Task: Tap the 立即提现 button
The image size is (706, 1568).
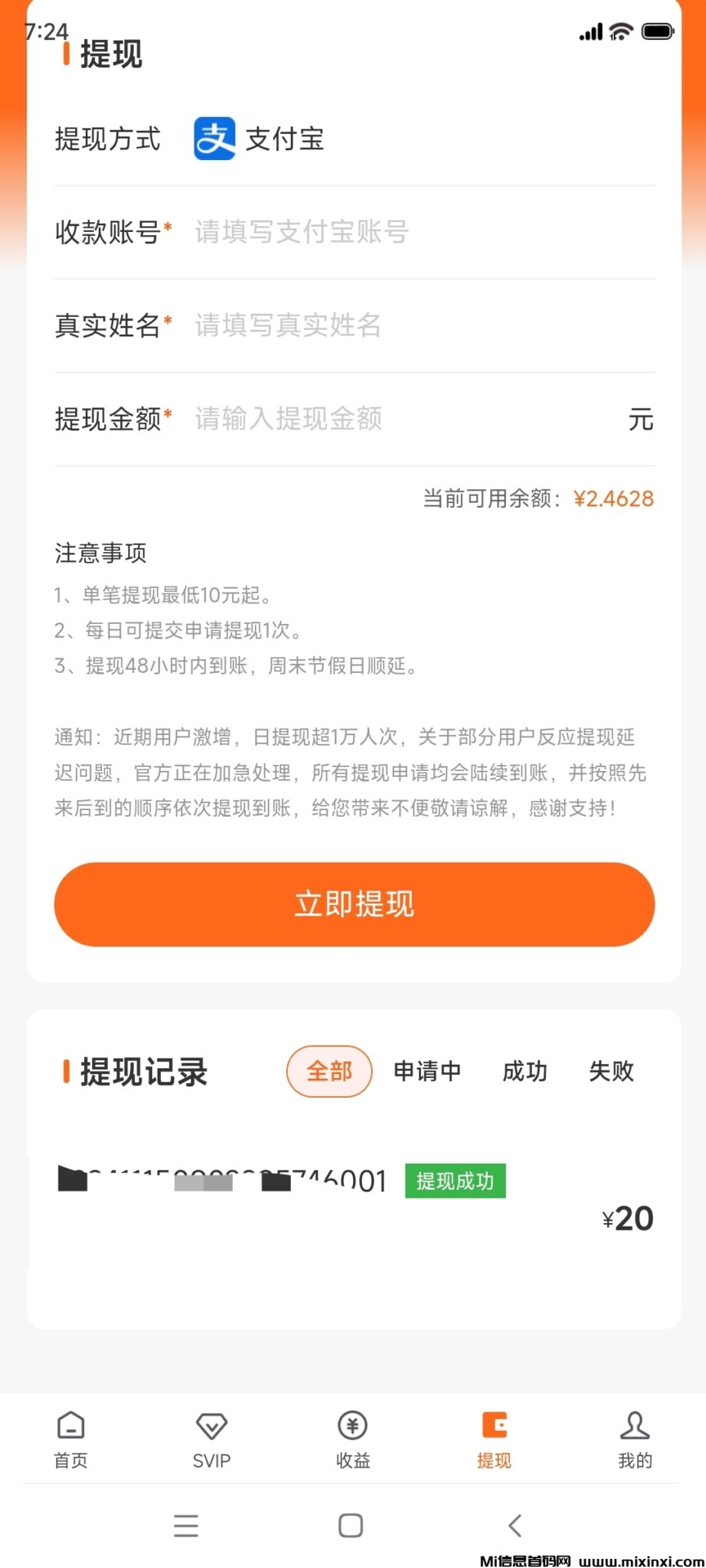Action: click(354, 904)
